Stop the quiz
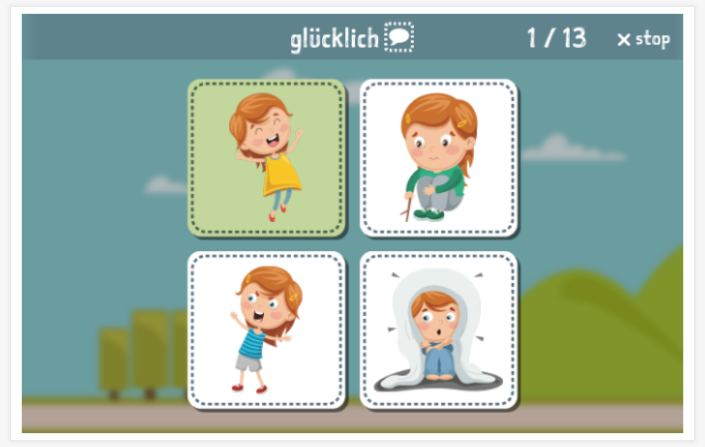 tap(643, 40)
